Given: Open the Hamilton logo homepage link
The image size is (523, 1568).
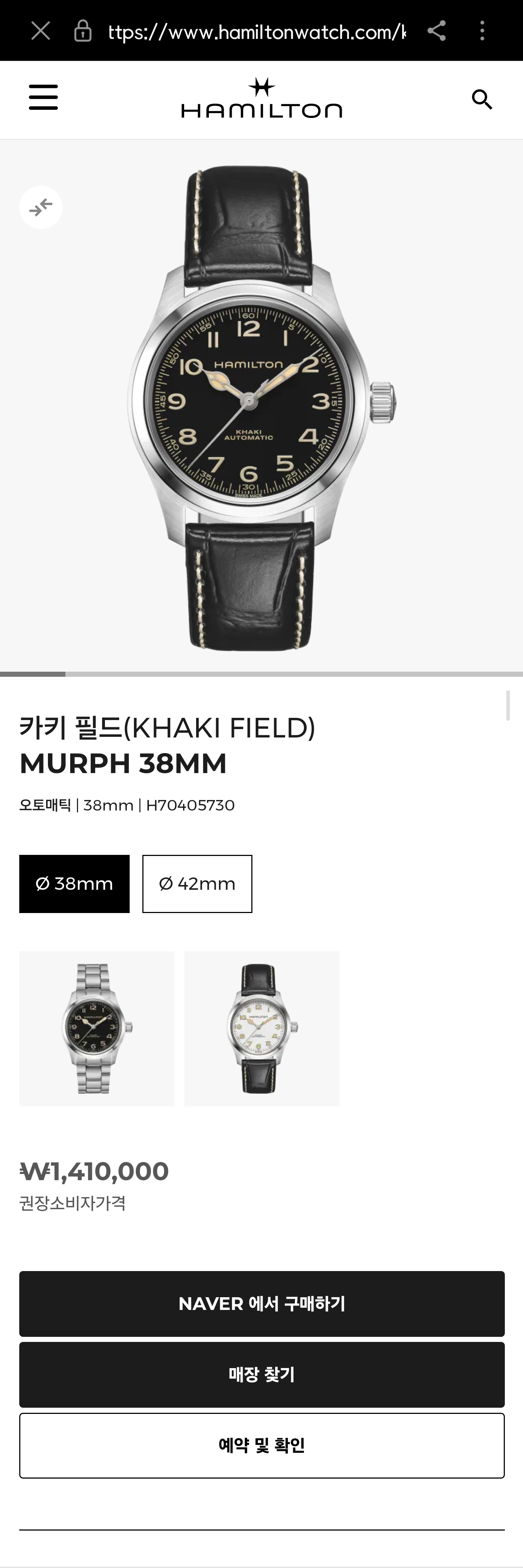Looking at the screenshot, I should point(261,98).
